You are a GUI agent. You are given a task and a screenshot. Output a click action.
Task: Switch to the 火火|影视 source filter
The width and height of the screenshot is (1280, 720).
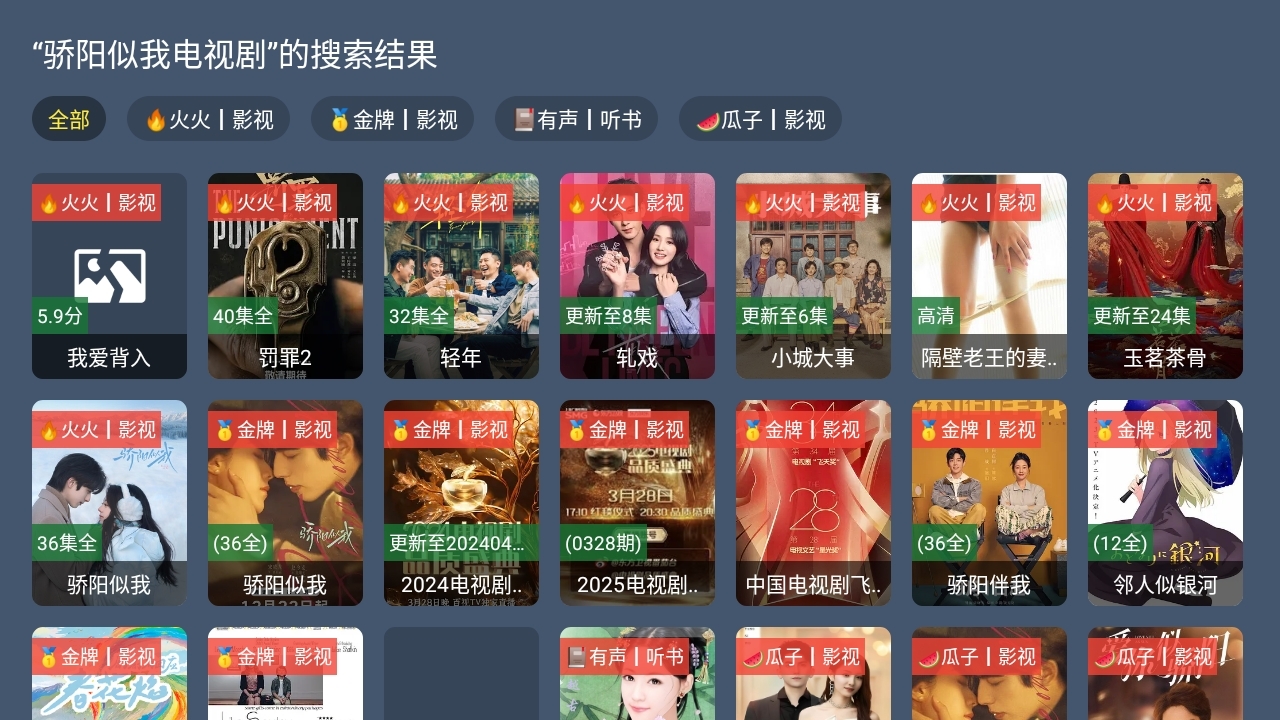[208, 119]
